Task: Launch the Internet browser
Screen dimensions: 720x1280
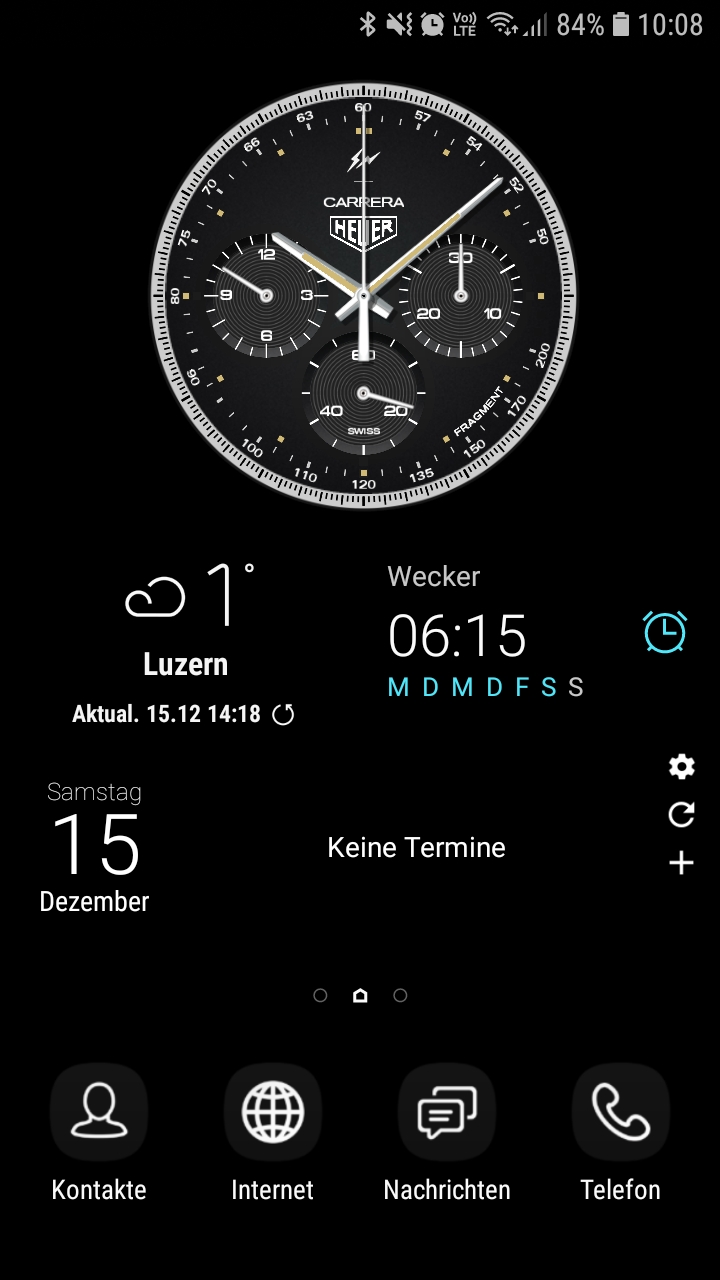Action: [273, 1112]
